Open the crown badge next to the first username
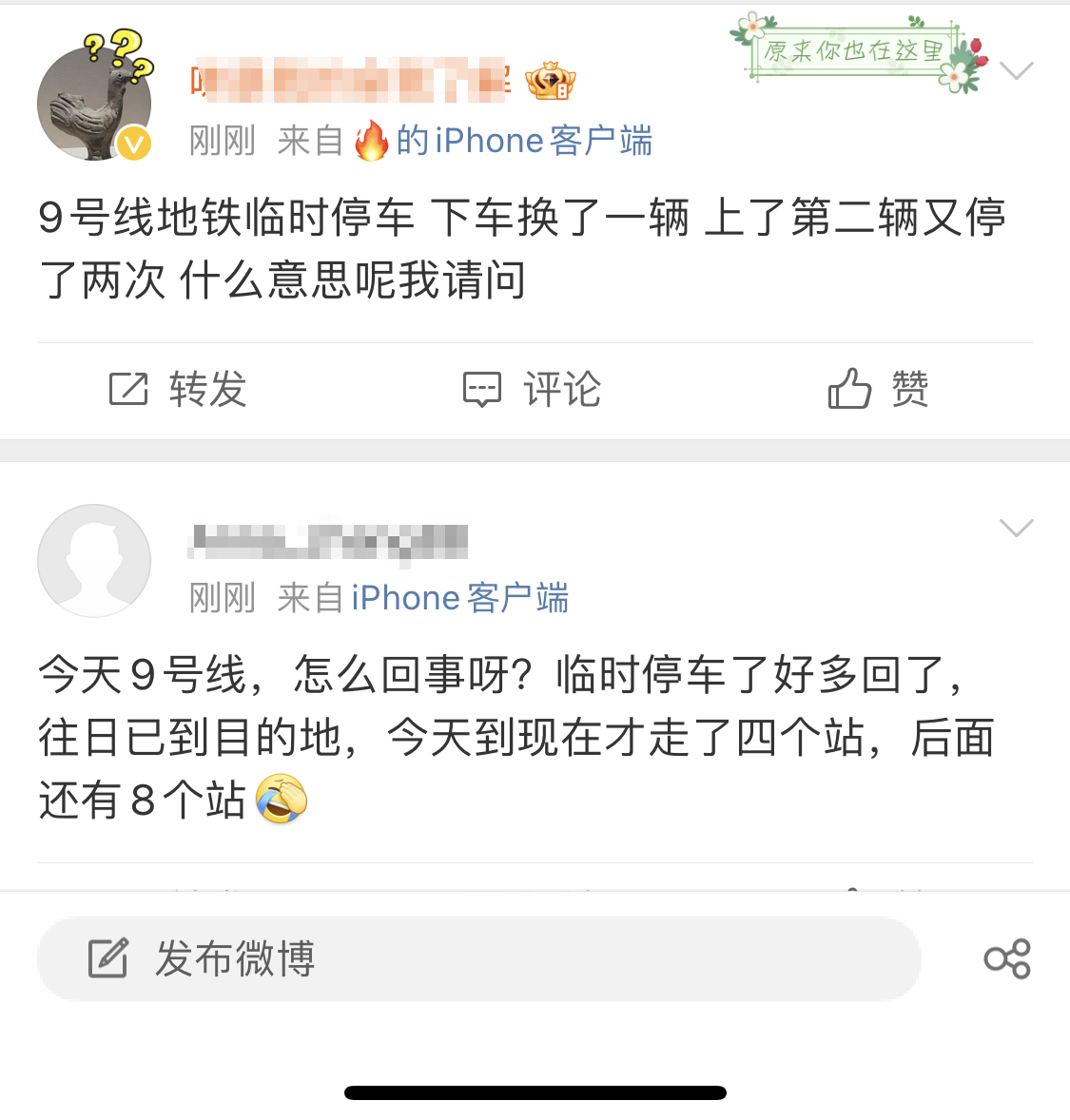The width and height of the screenshot is (1070, 1120). [x=552, y=81]
